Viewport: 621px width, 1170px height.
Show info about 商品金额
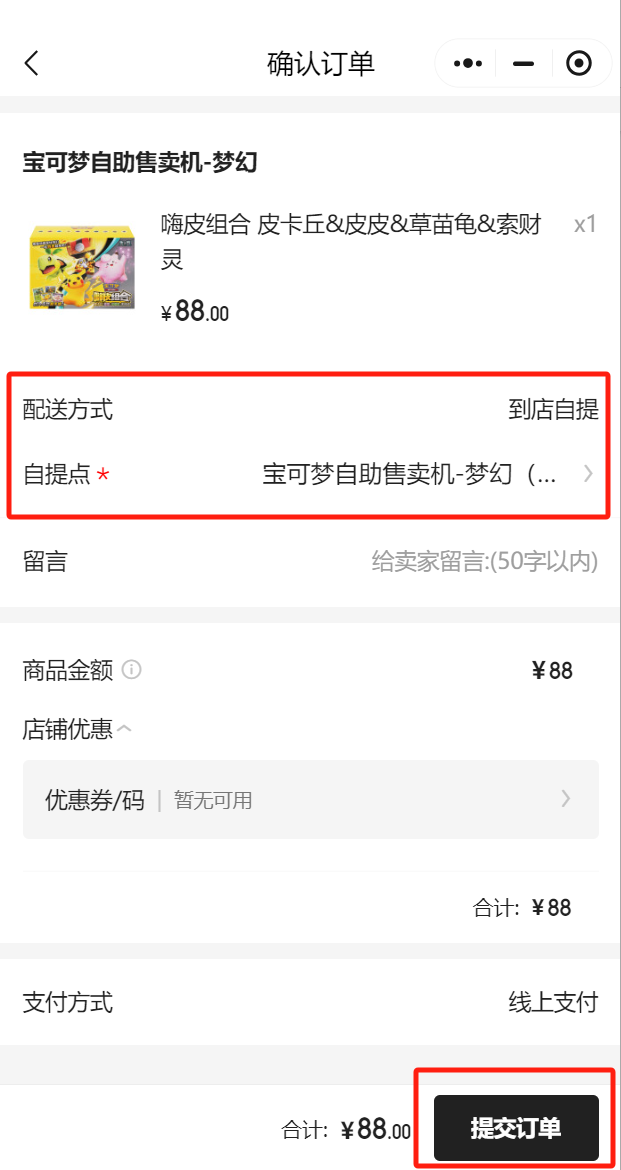pyautogui.click(x=131, y=670)
